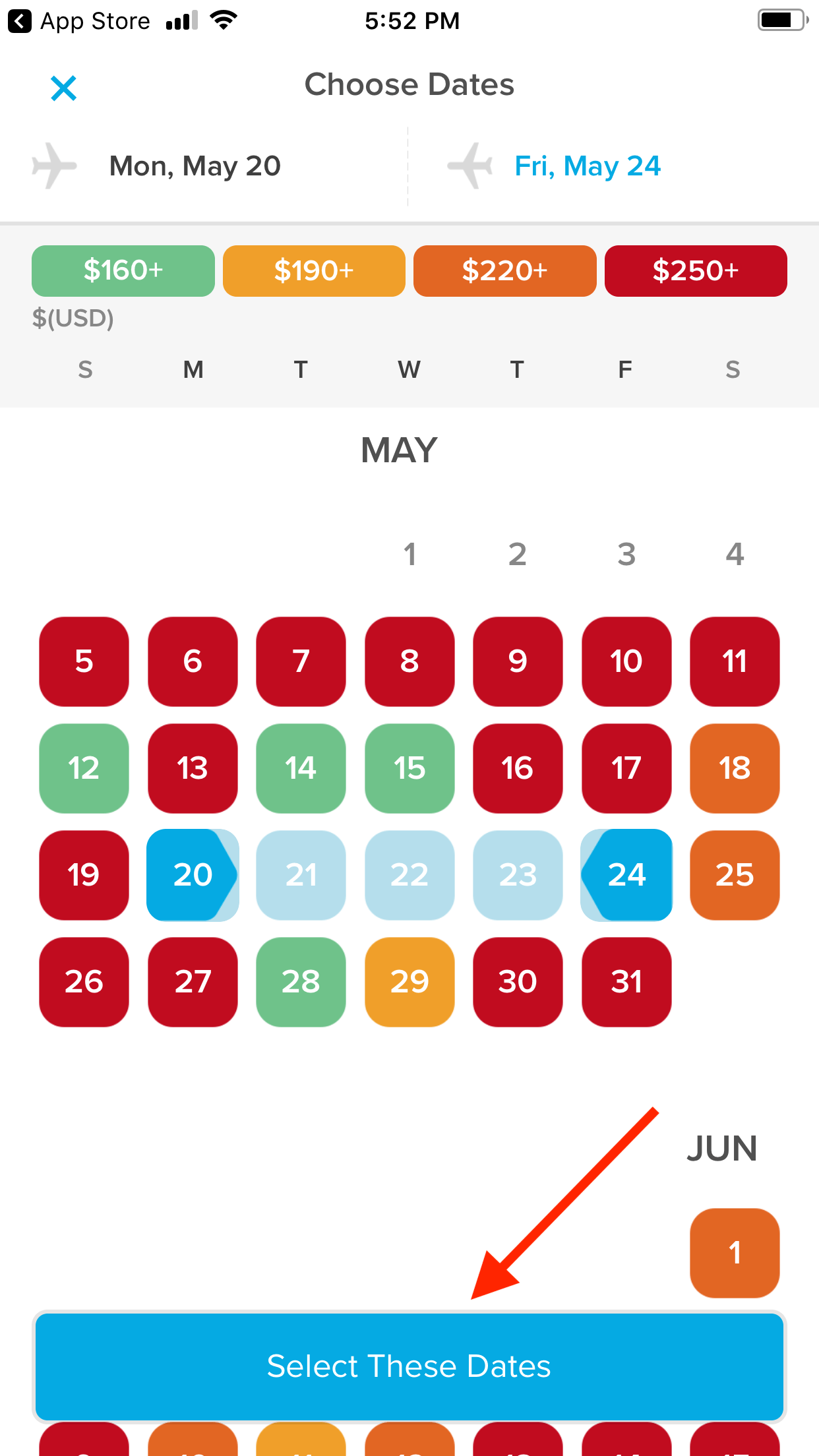Deselect May 24 return date
The height and width of the screenshot is (1456, 819).
pyautogui.click(x=626, y=875)
